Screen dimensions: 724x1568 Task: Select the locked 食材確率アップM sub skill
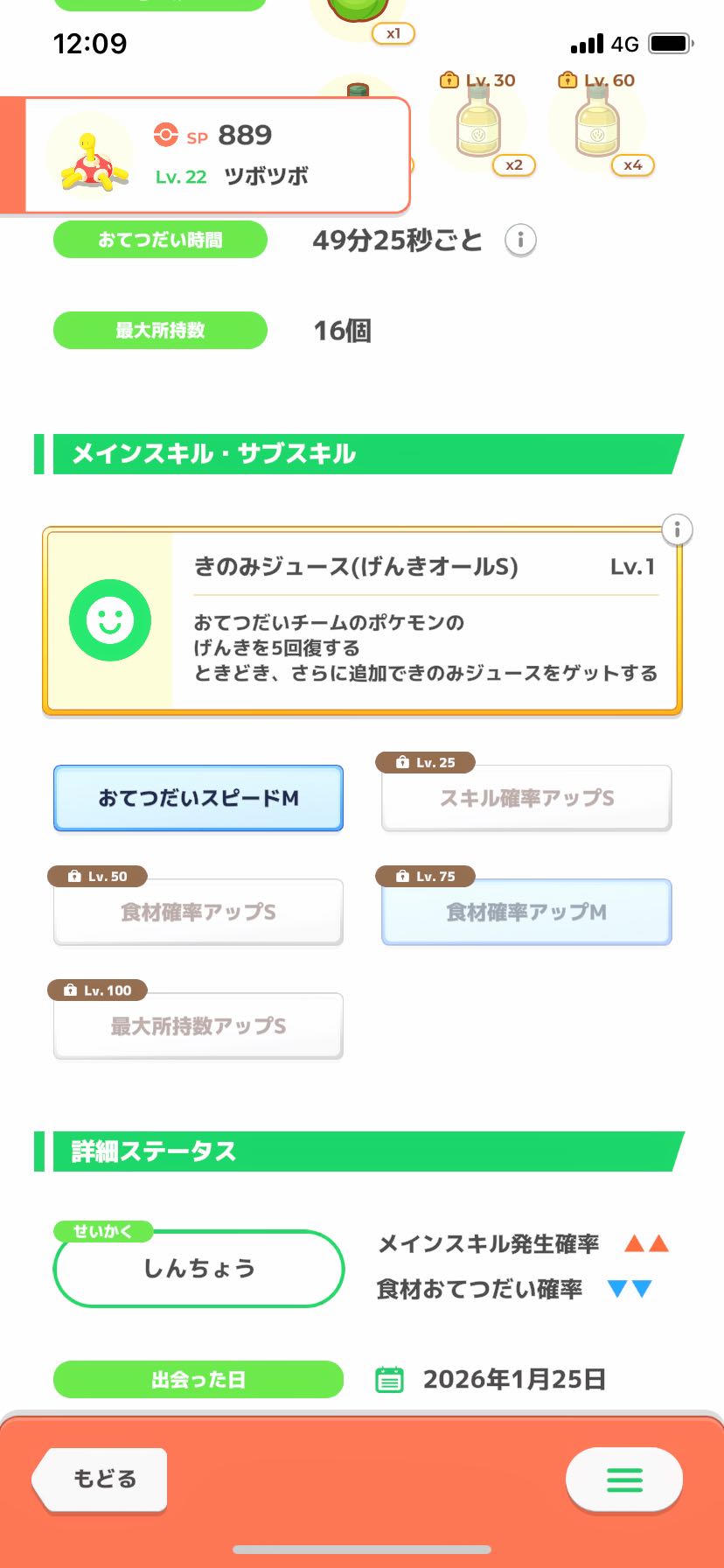[526, 912]
